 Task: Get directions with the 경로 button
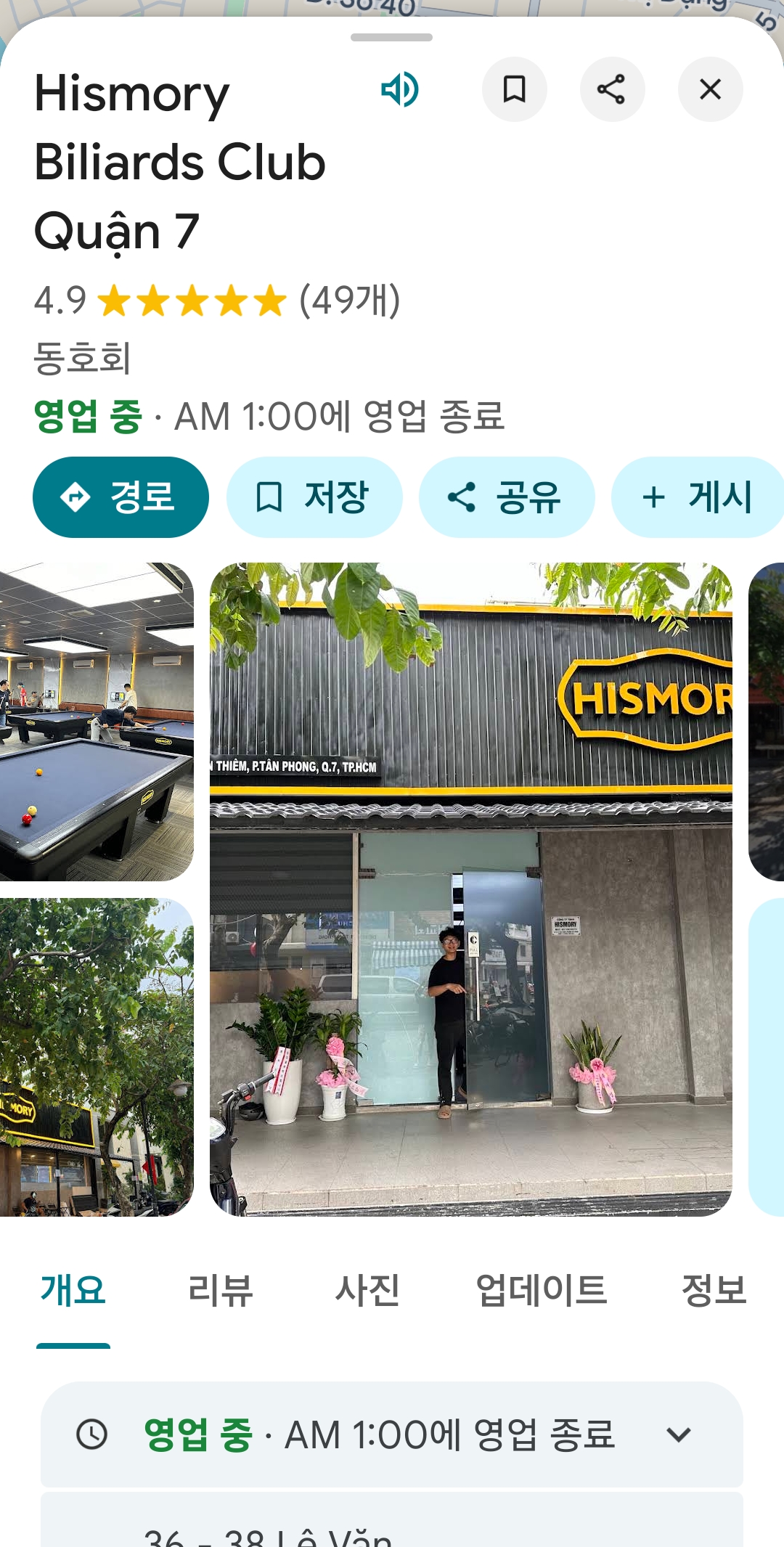click(121, 497)
